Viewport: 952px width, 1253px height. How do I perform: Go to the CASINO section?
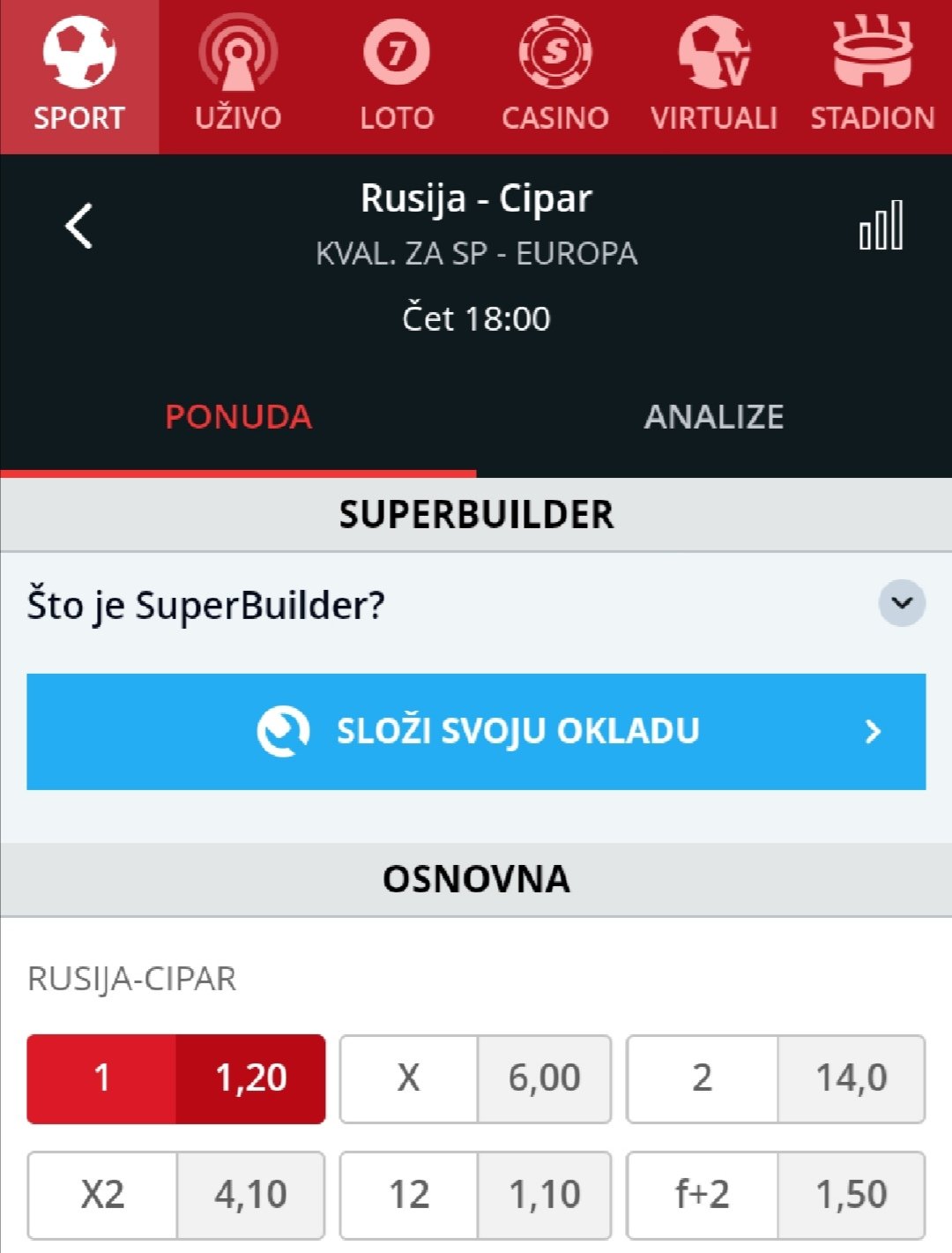[x=555, y=78]
